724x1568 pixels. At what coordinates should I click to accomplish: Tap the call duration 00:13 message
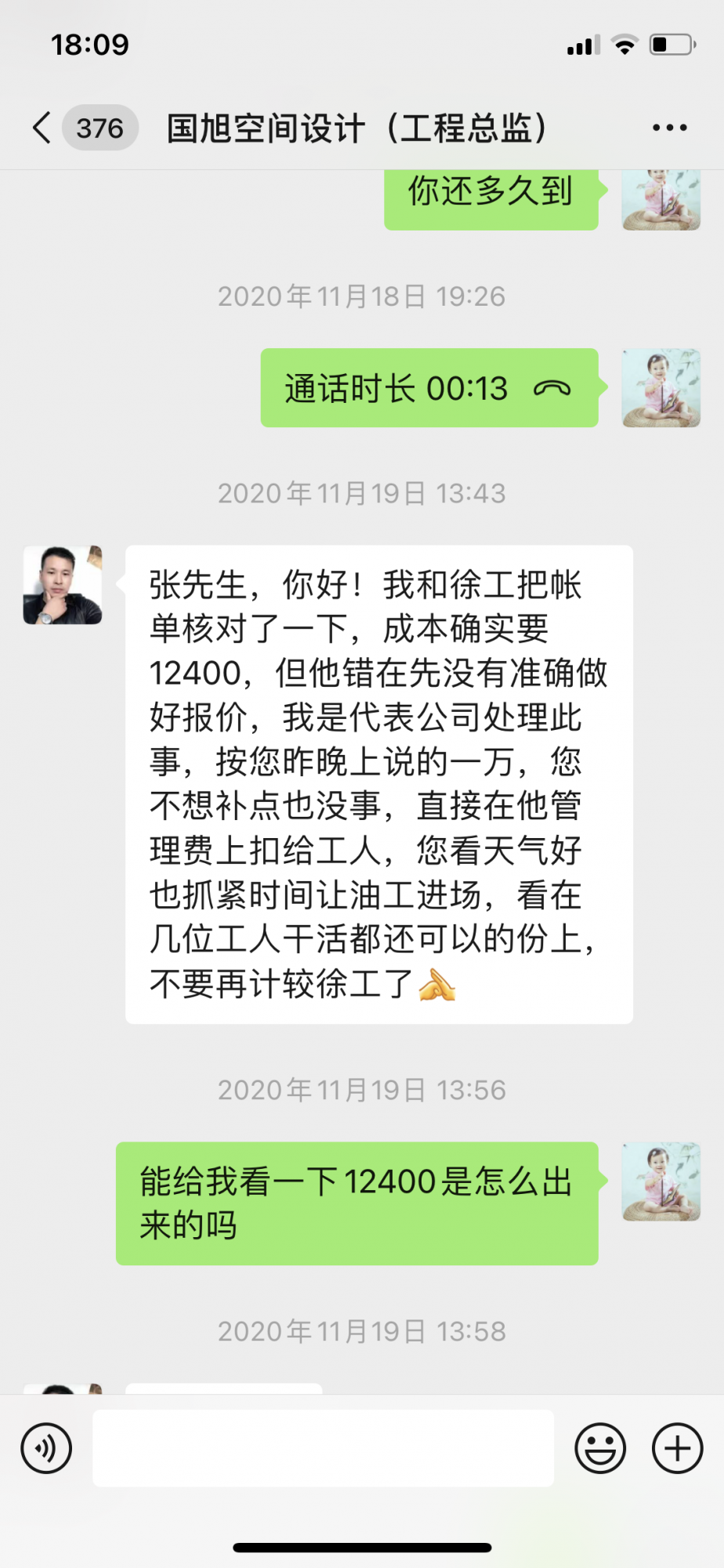(x=429, y=388)
